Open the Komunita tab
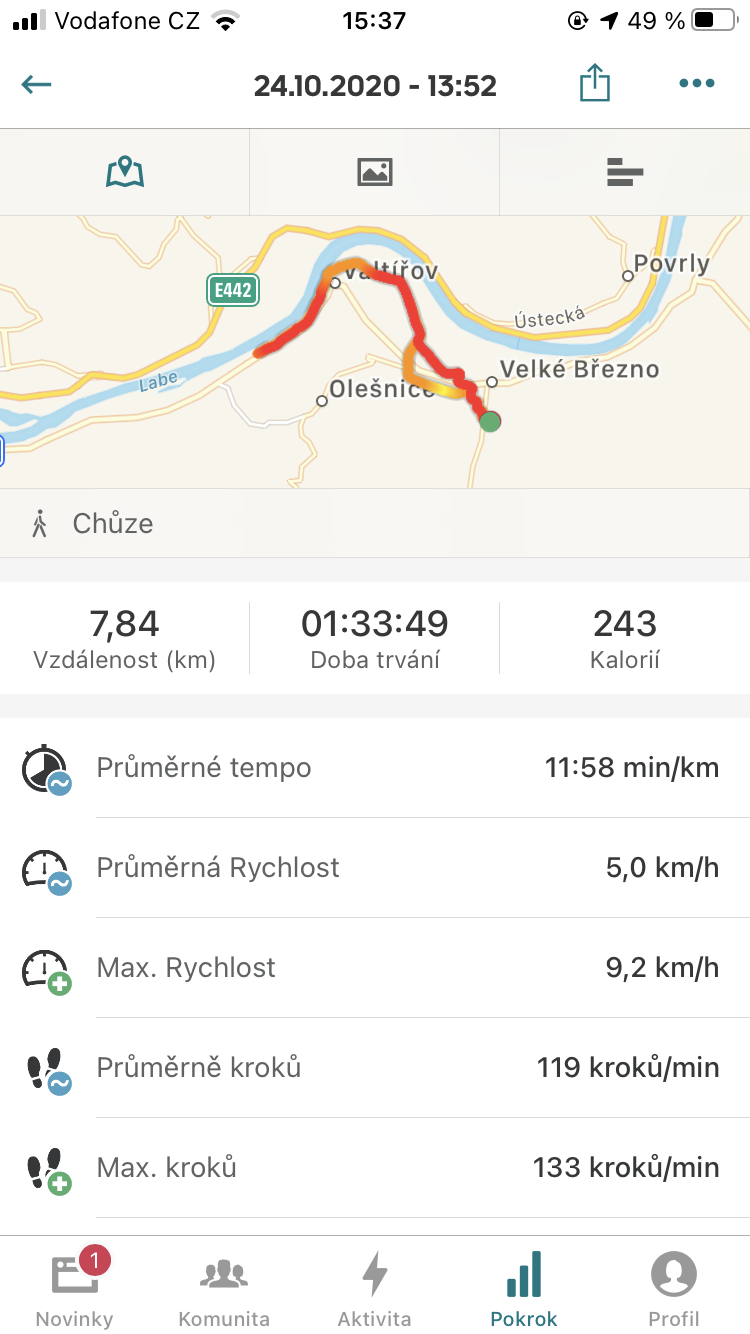This screenshot has height=1334, width=750. click(x=224, y=1286)
